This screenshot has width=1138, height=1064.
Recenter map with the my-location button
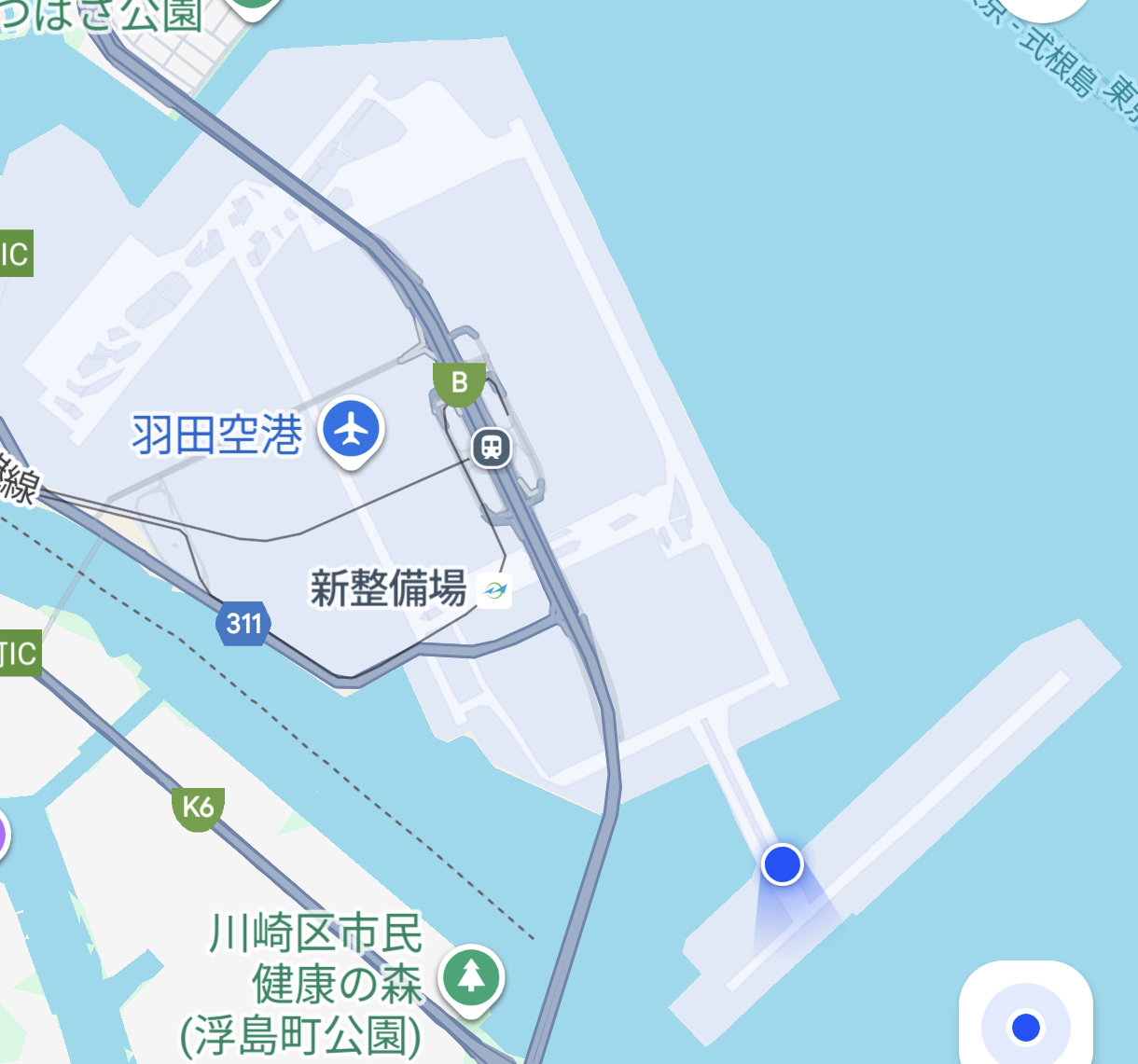[x=1025, y=1027]
